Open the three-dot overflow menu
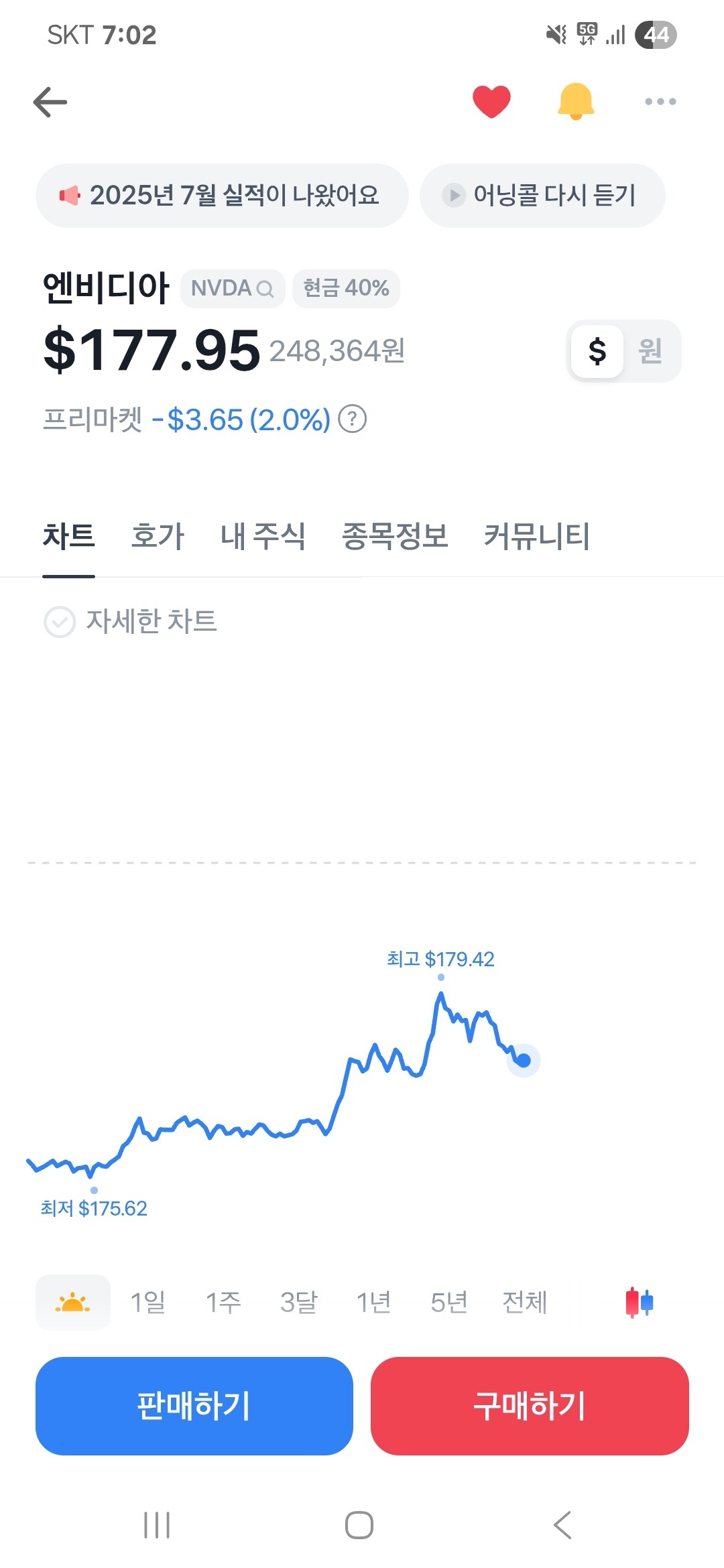The width and height of the screenshot is (724, 1568). coord(660,102)
